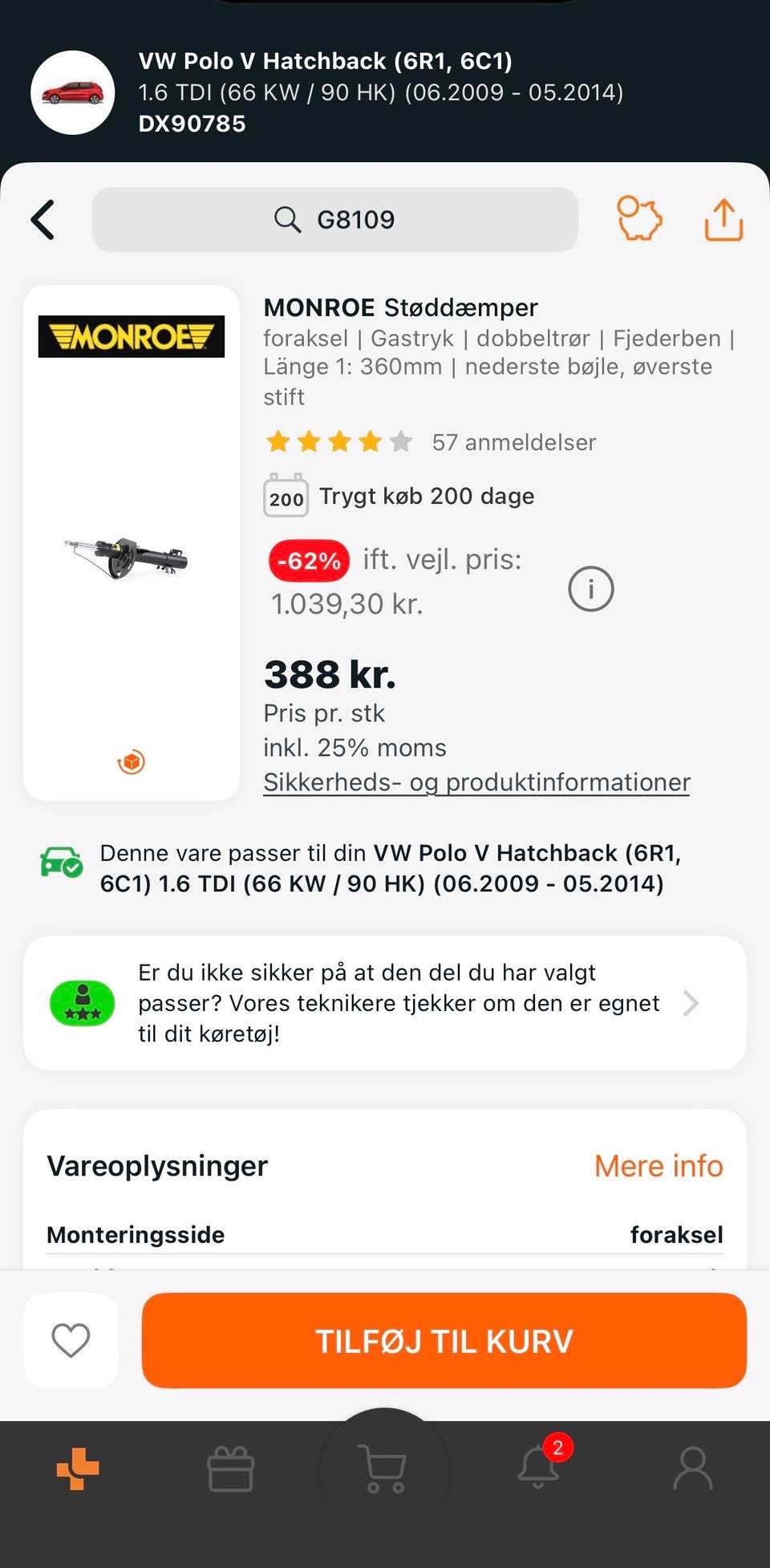Viewport: 770px width, 1568px height.
Task: Share this Monroe shock absorber
Action: (723, 220)
